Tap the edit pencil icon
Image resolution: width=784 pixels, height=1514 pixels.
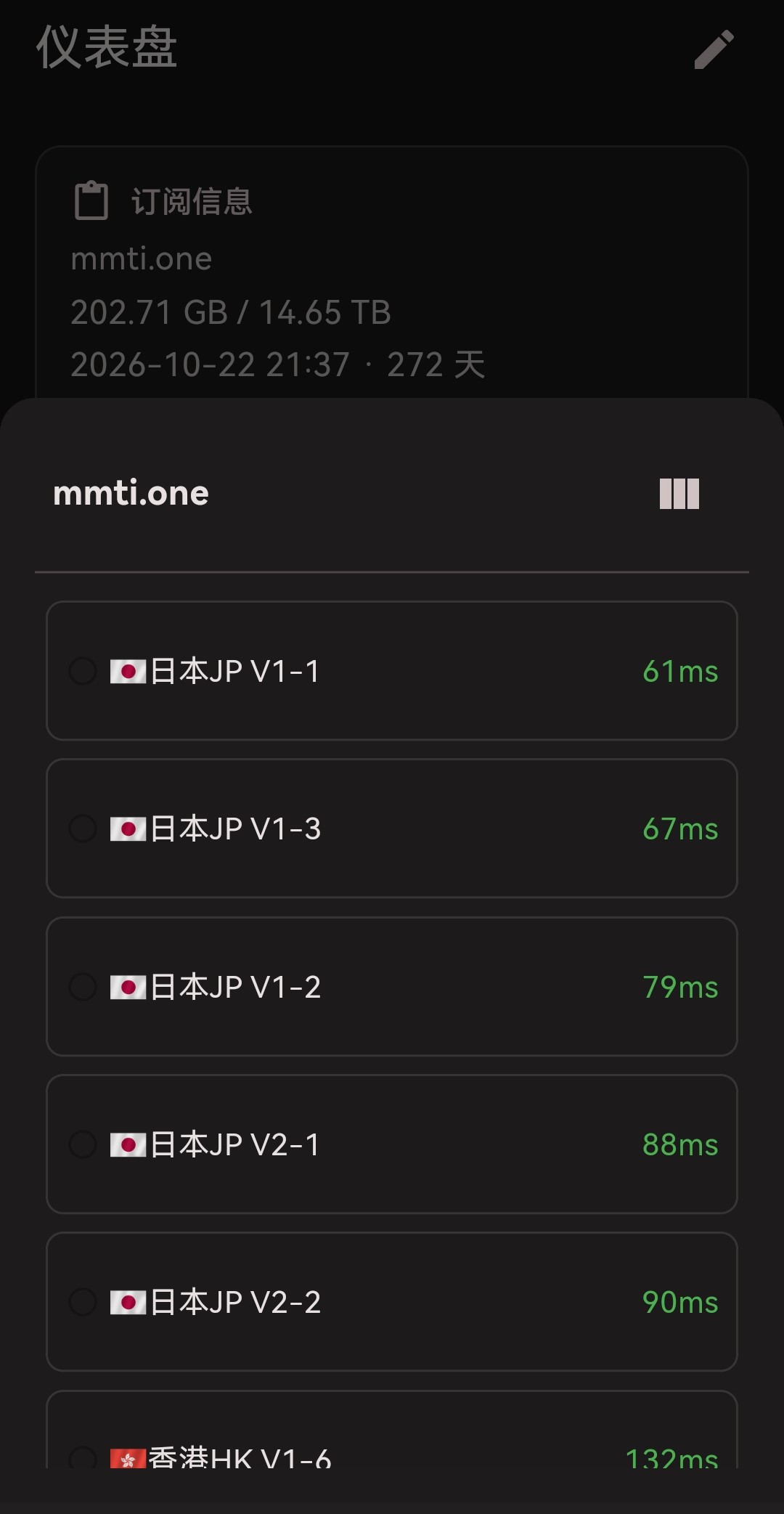pos(714,49)
